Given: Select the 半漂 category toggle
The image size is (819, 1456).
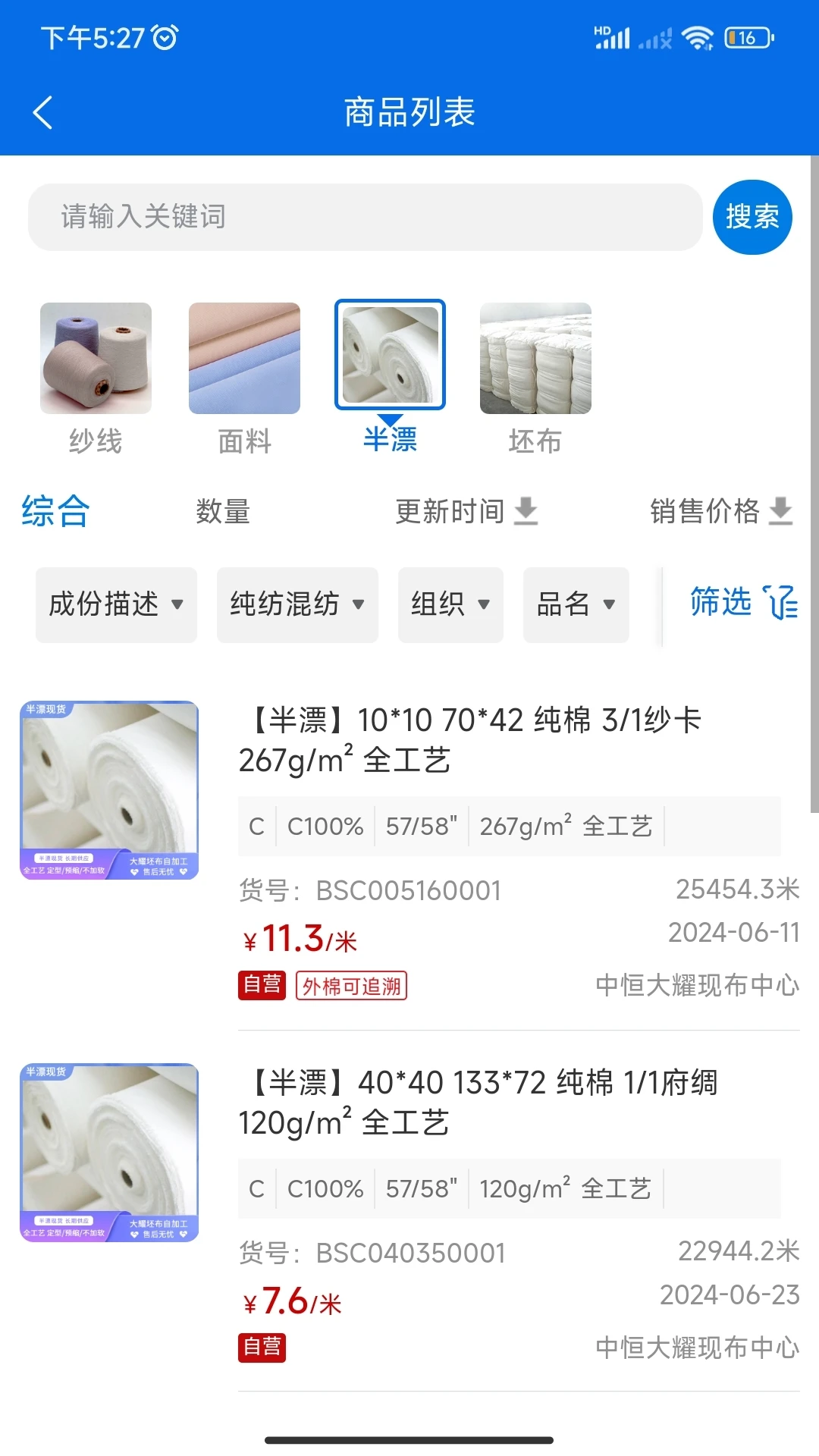Looking at the screenshot, I should pyautogui.click(x=391, y=355).
